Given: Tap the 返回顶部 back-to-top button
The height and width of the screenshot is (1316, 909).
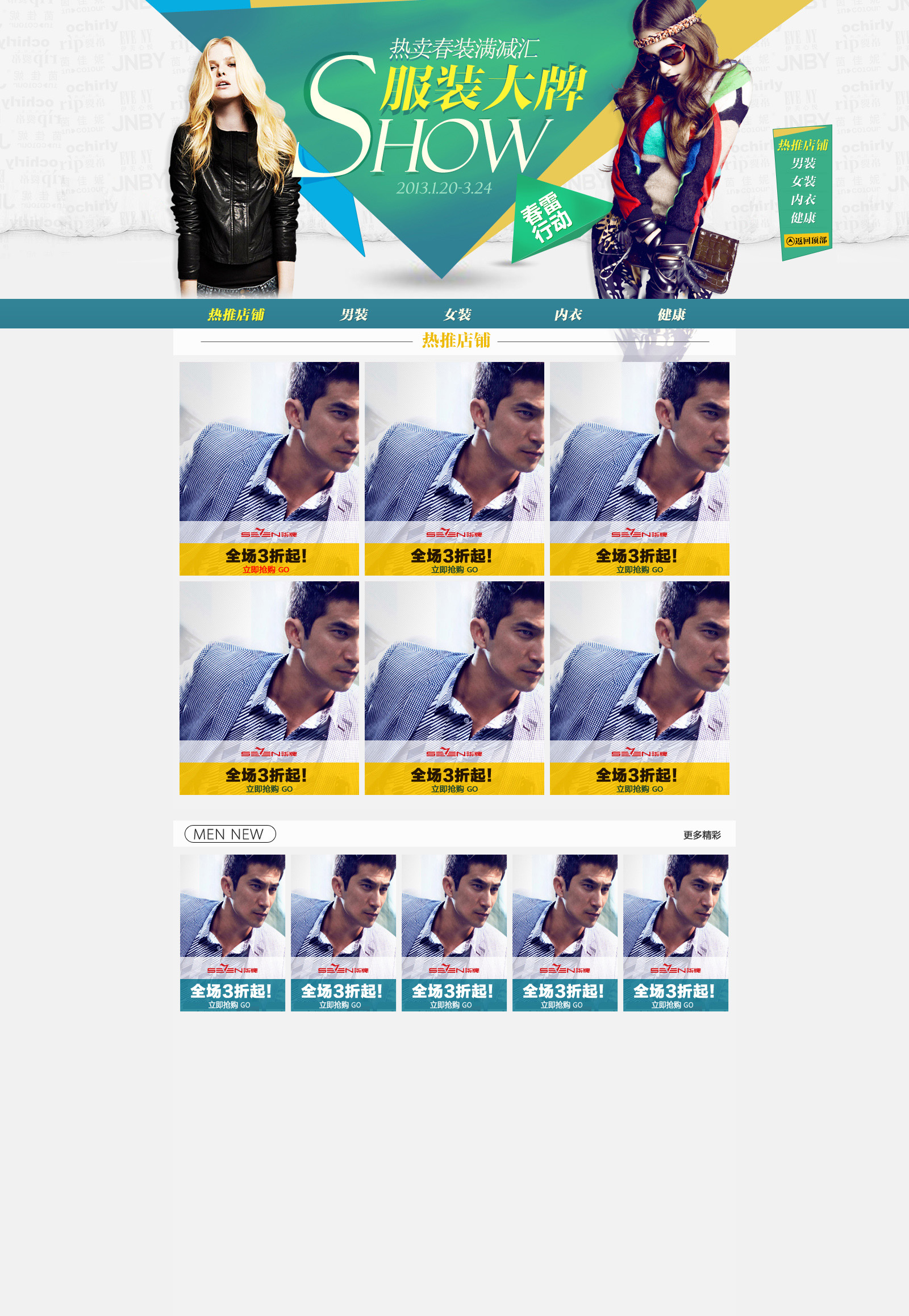Looking at the screenshot, I should 807,240.
